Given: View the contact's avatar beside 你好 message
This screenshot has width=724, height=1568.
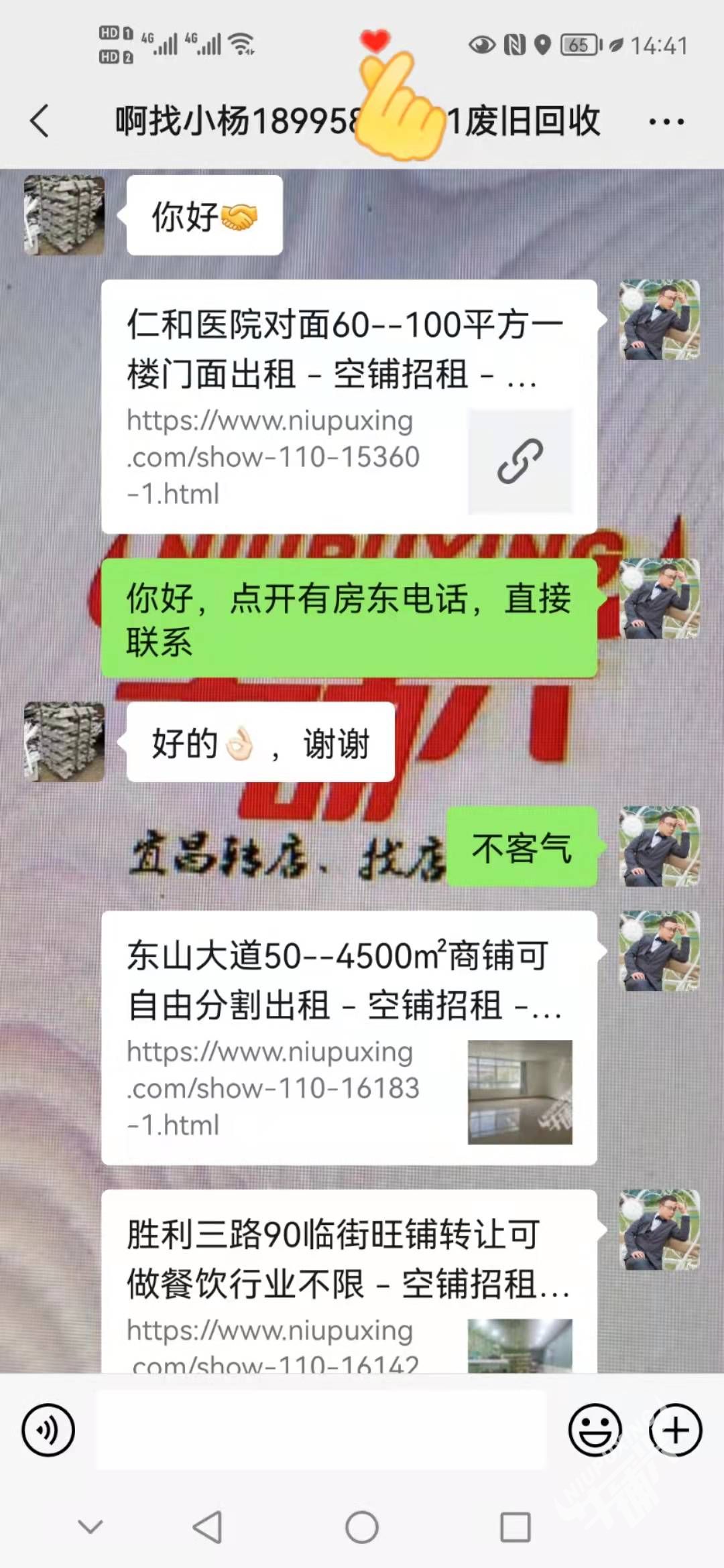Looking at the screenshot, I should point(64,215).
